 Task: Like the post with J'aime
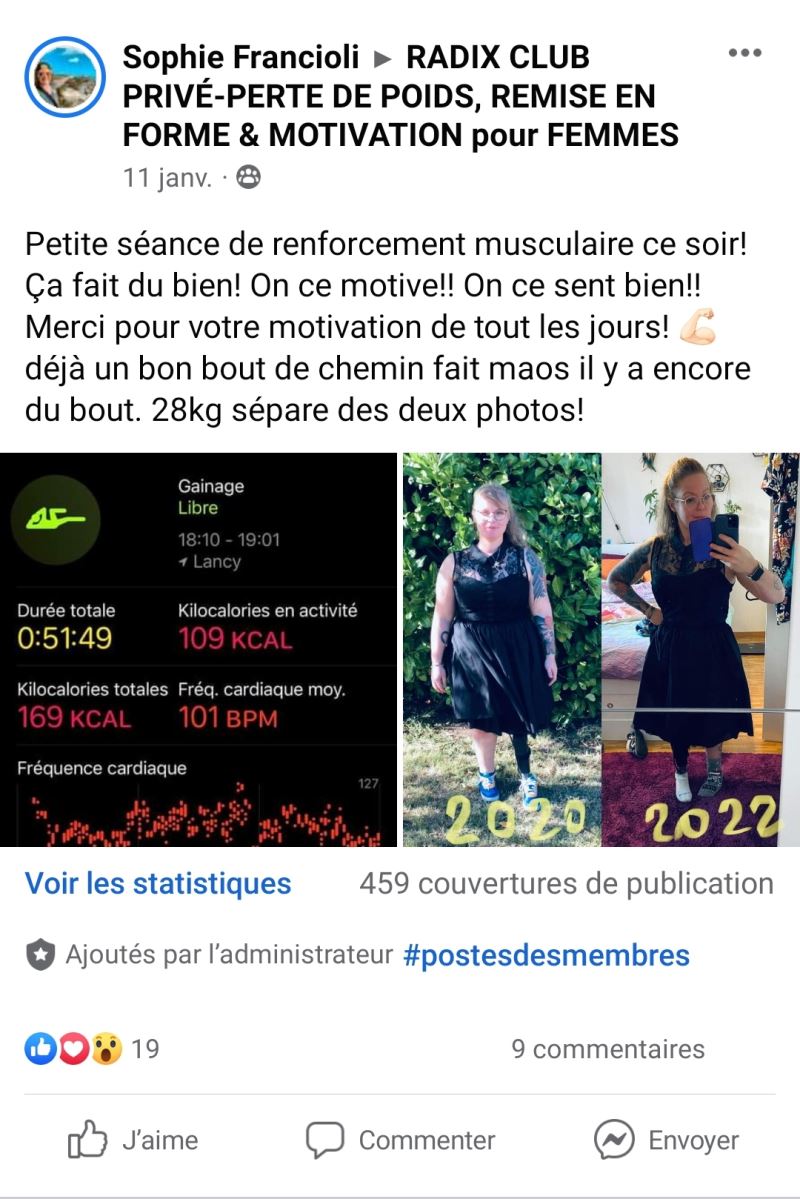(133, 1140)
